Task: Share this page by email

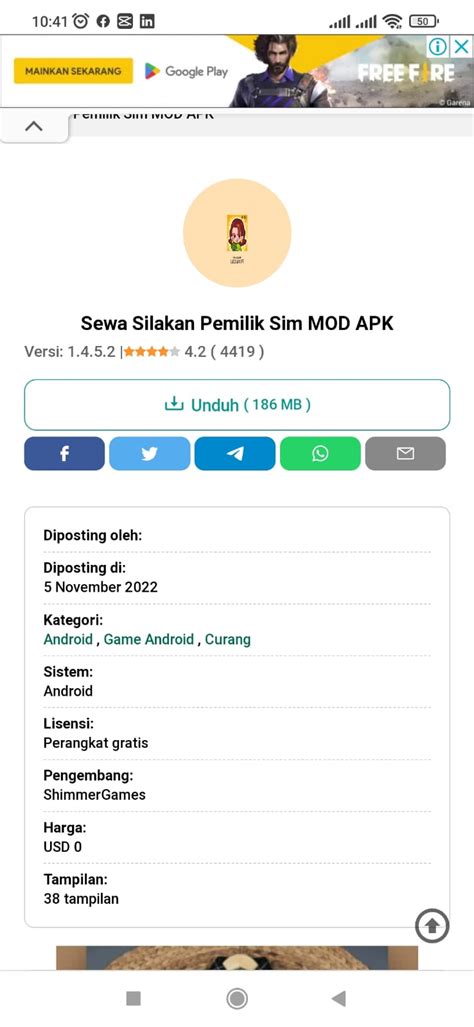Action: [405, 453]
